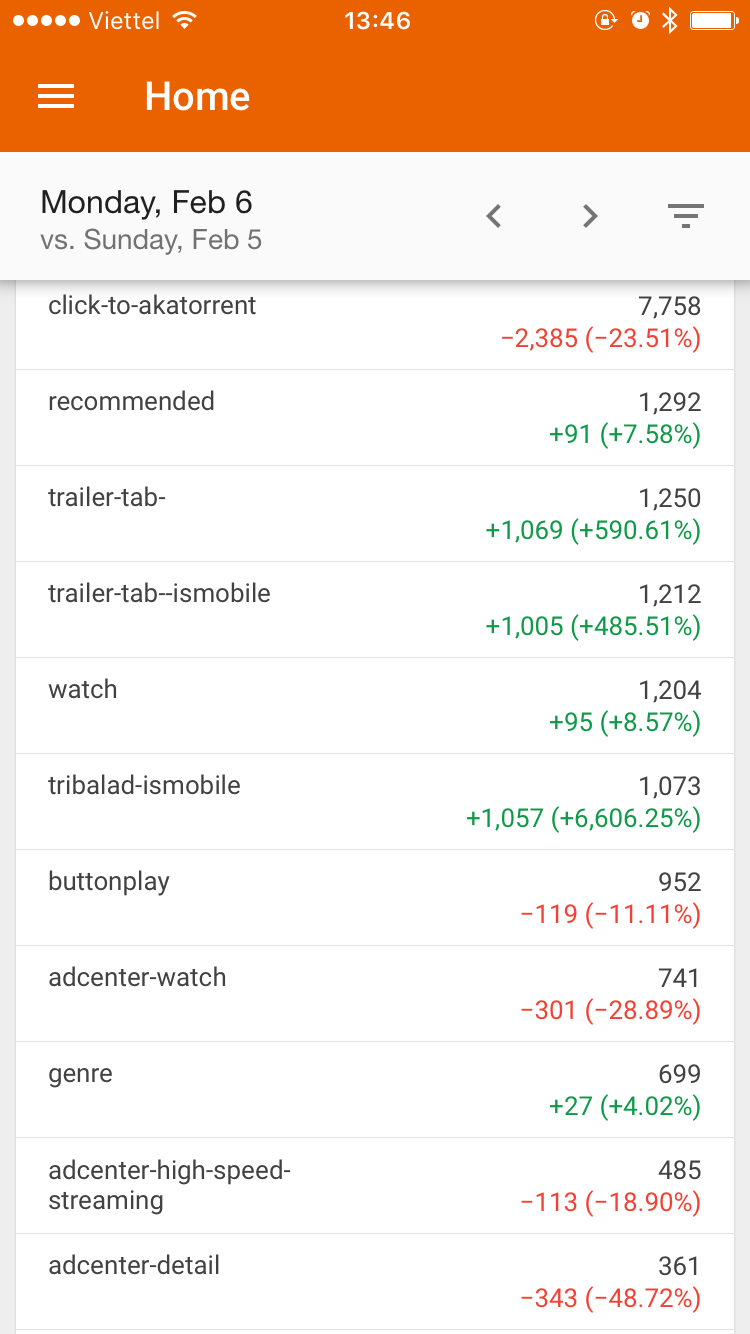
Task: Open the adcenter-watch row
Action: pos(374,994)
